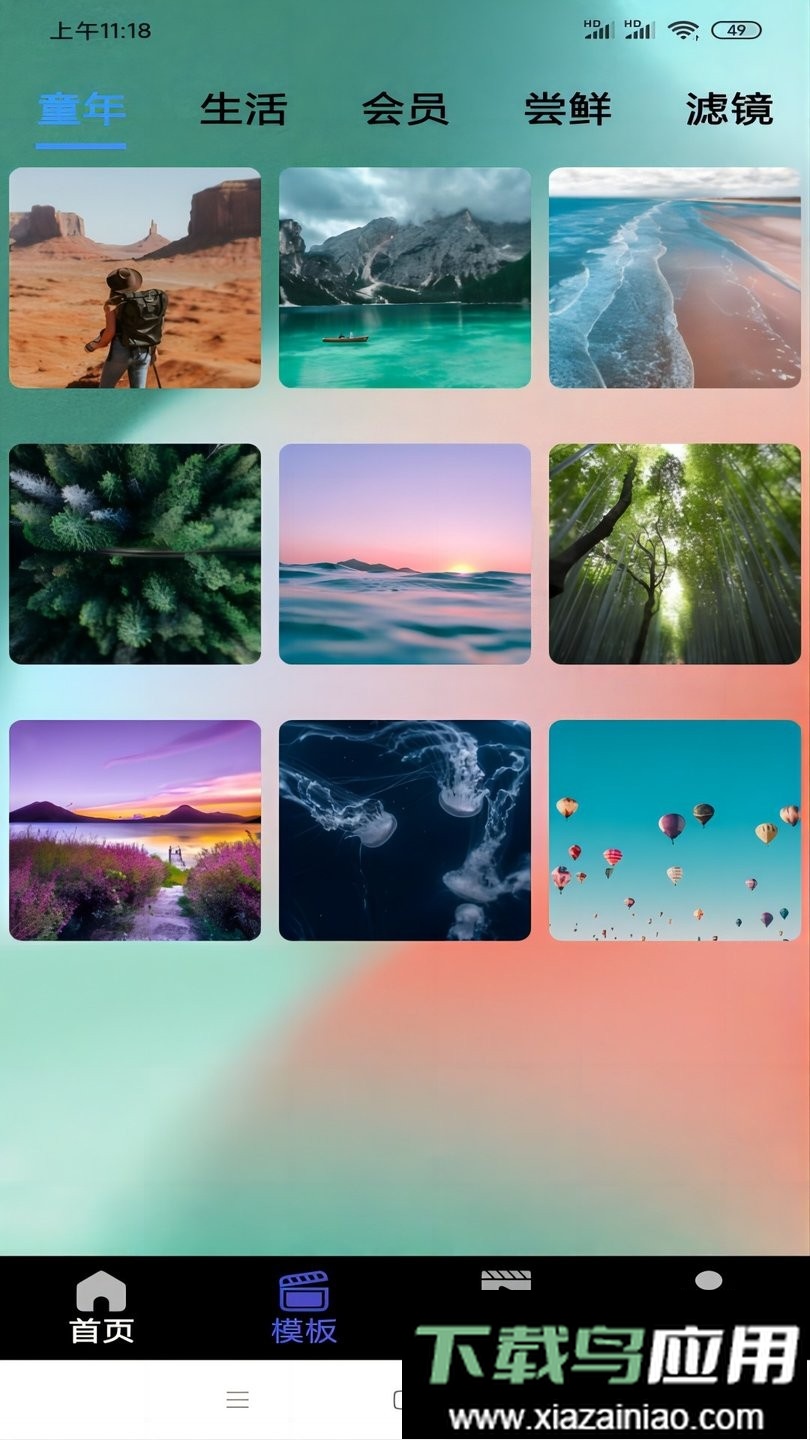810x1440 pixels.
Task: Open the mountain lake boat template
Action: [x=405, y=278]
